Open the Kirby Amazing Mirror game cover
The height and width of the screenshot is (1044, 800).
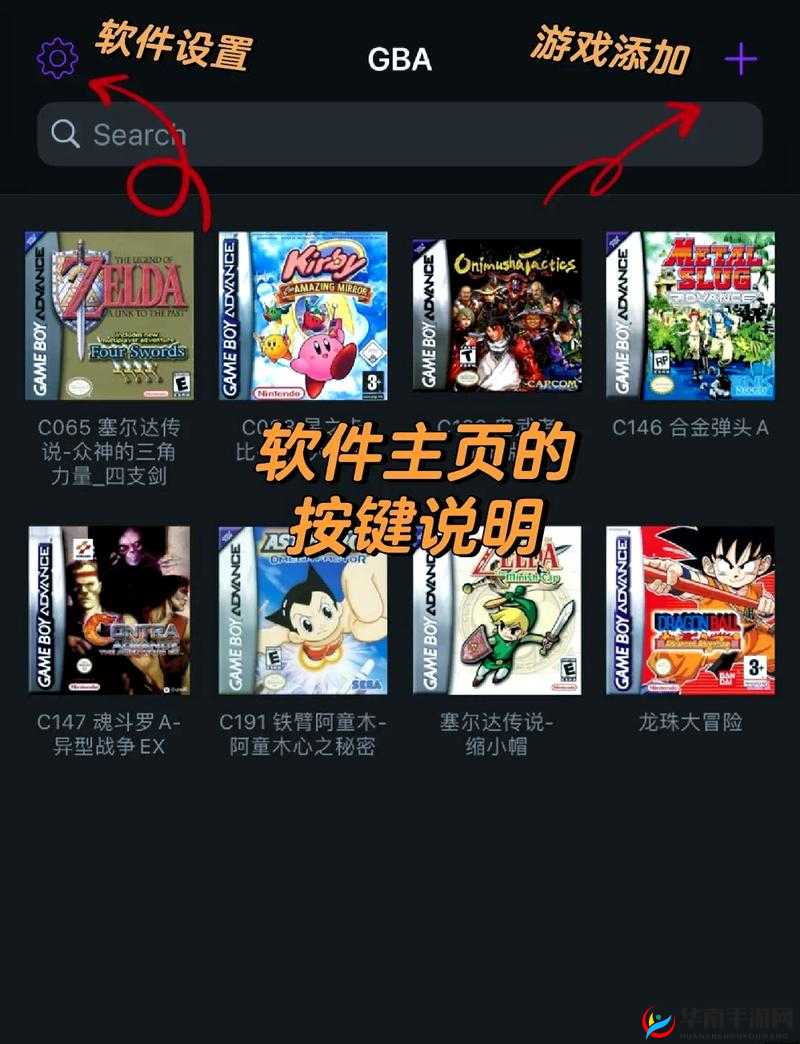tap(302, 318)
